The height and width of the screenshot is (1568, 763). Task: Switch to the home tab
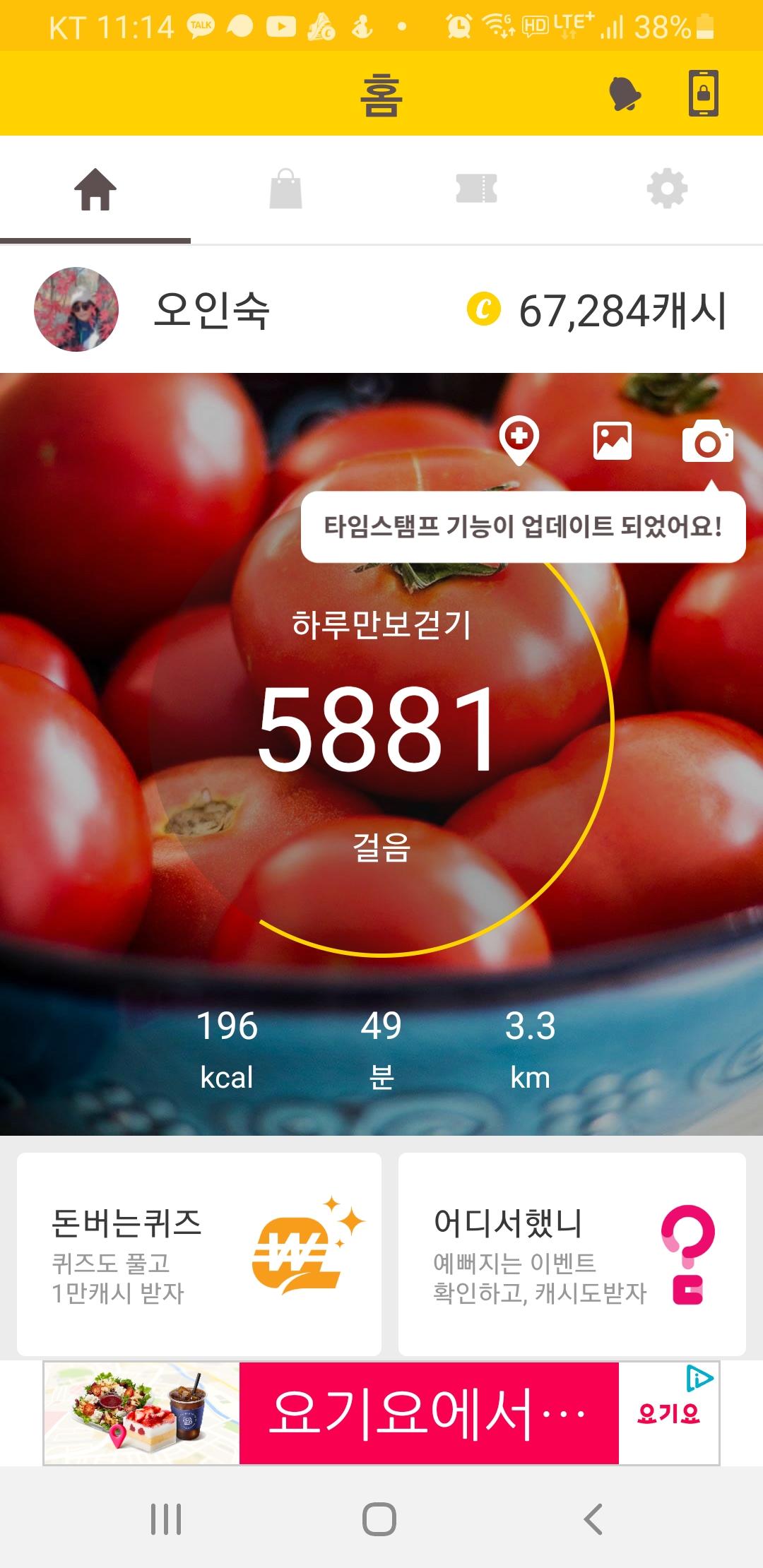pos(95,190)
